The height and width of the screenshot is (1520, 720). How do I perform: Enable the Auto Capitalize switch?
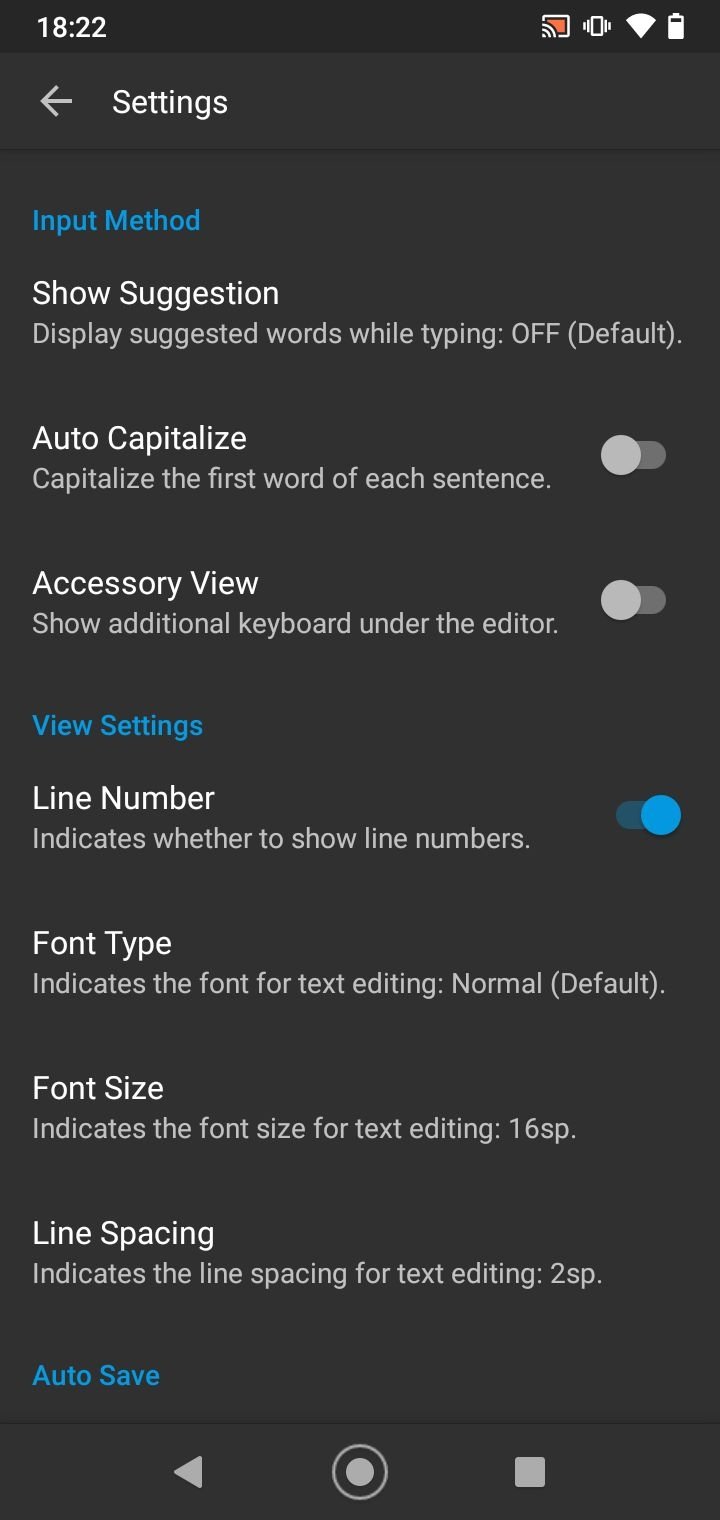tap(633, 456)
